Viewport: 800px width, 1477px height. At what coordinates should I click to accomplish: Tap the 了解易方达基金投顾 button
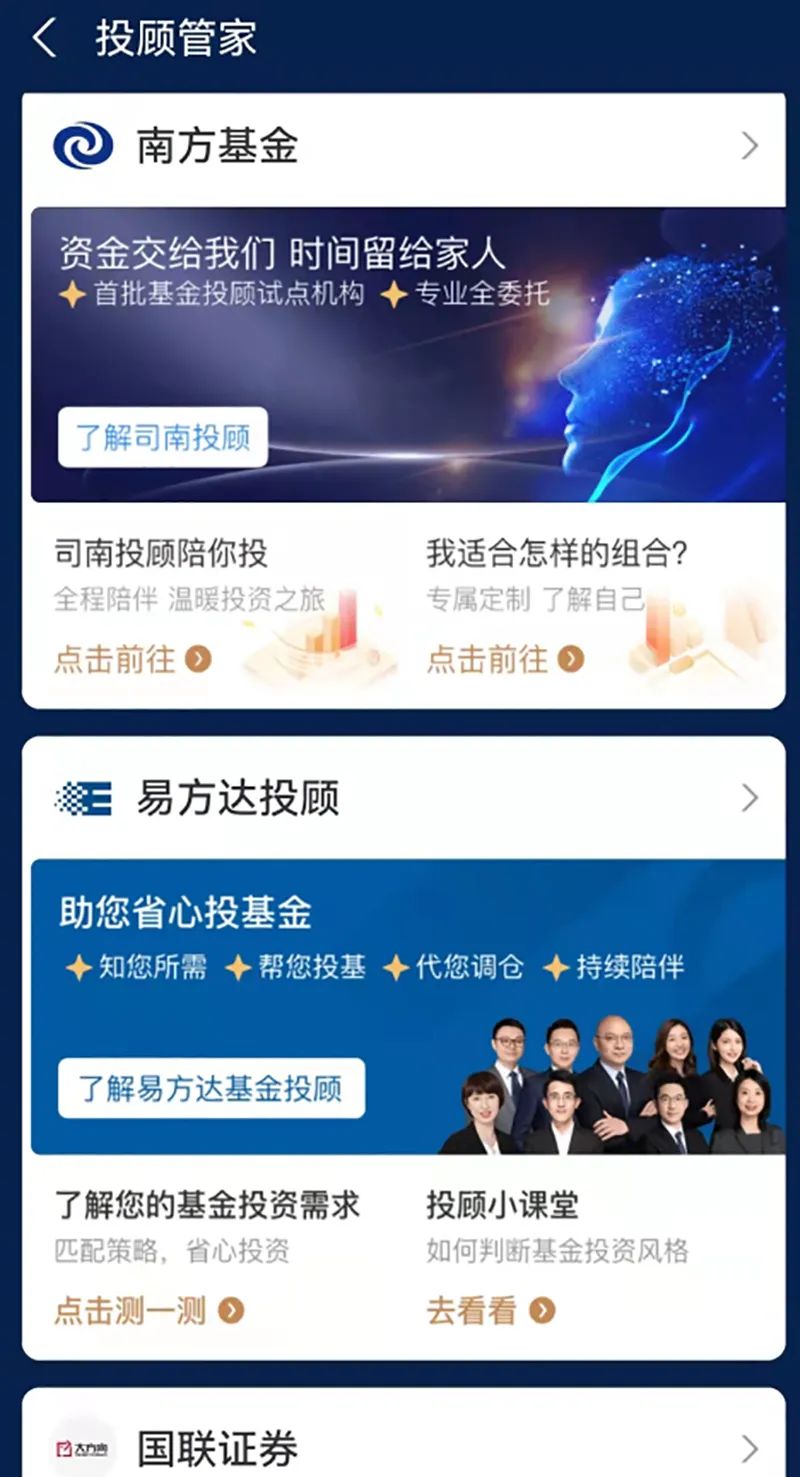(x=211, y=1088)
